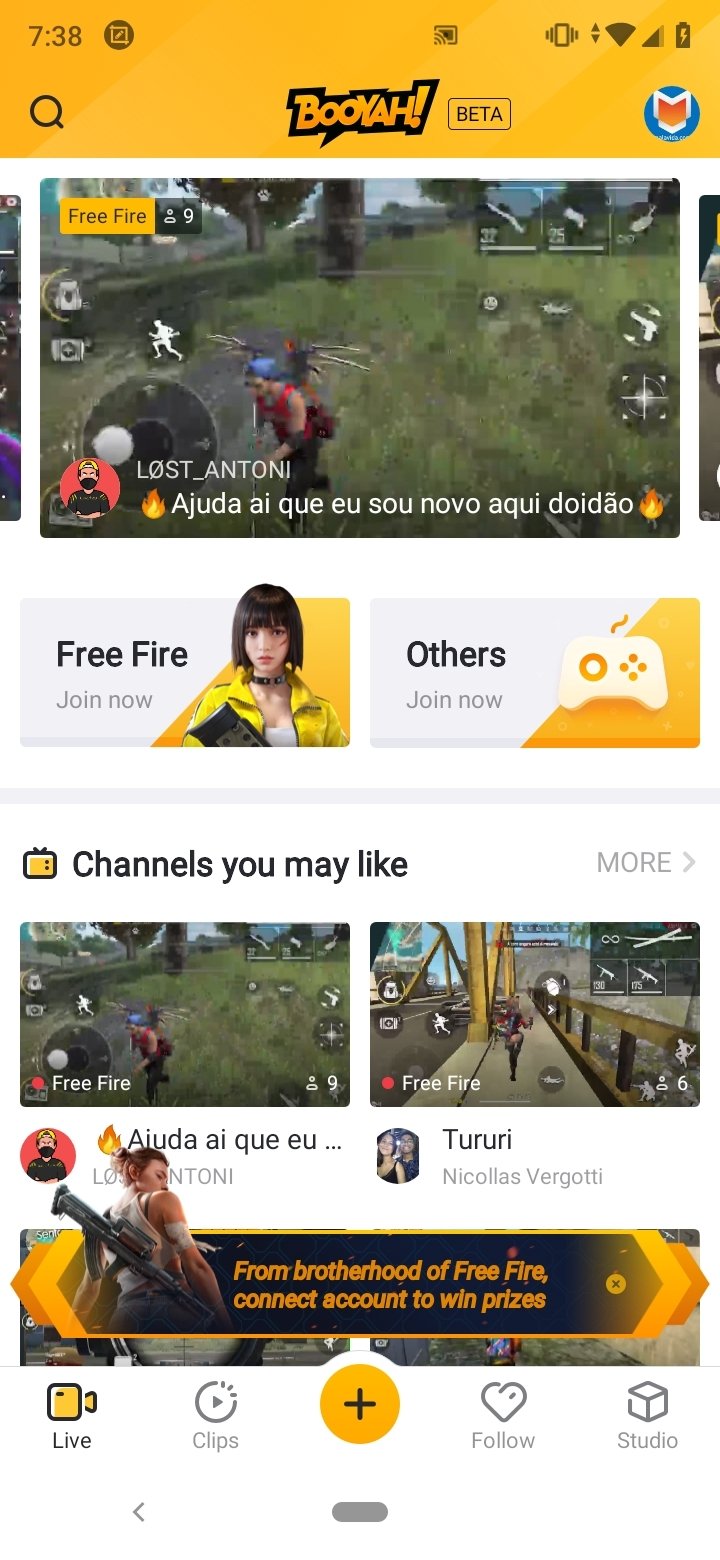Join the Free Fire category
This screenshot has height=1560, width=720.
click(x=185, y=673)
